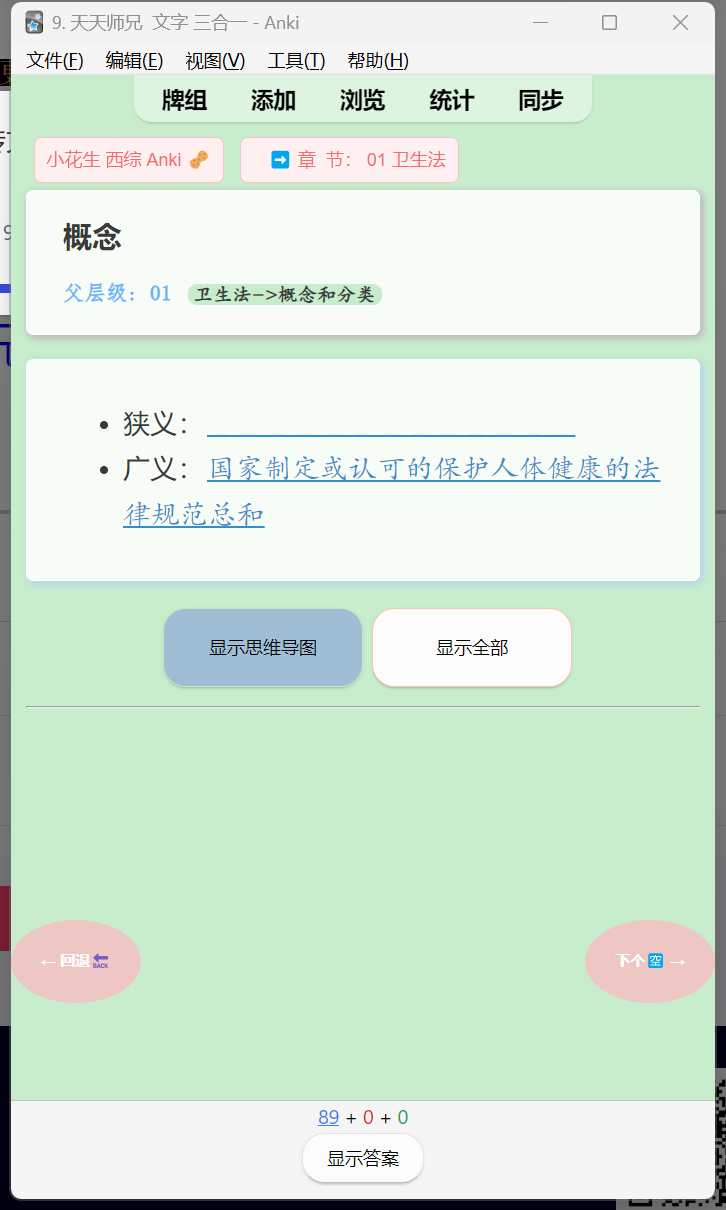
Task: Go to 牌组 deck list
Action: click(184, 100)
